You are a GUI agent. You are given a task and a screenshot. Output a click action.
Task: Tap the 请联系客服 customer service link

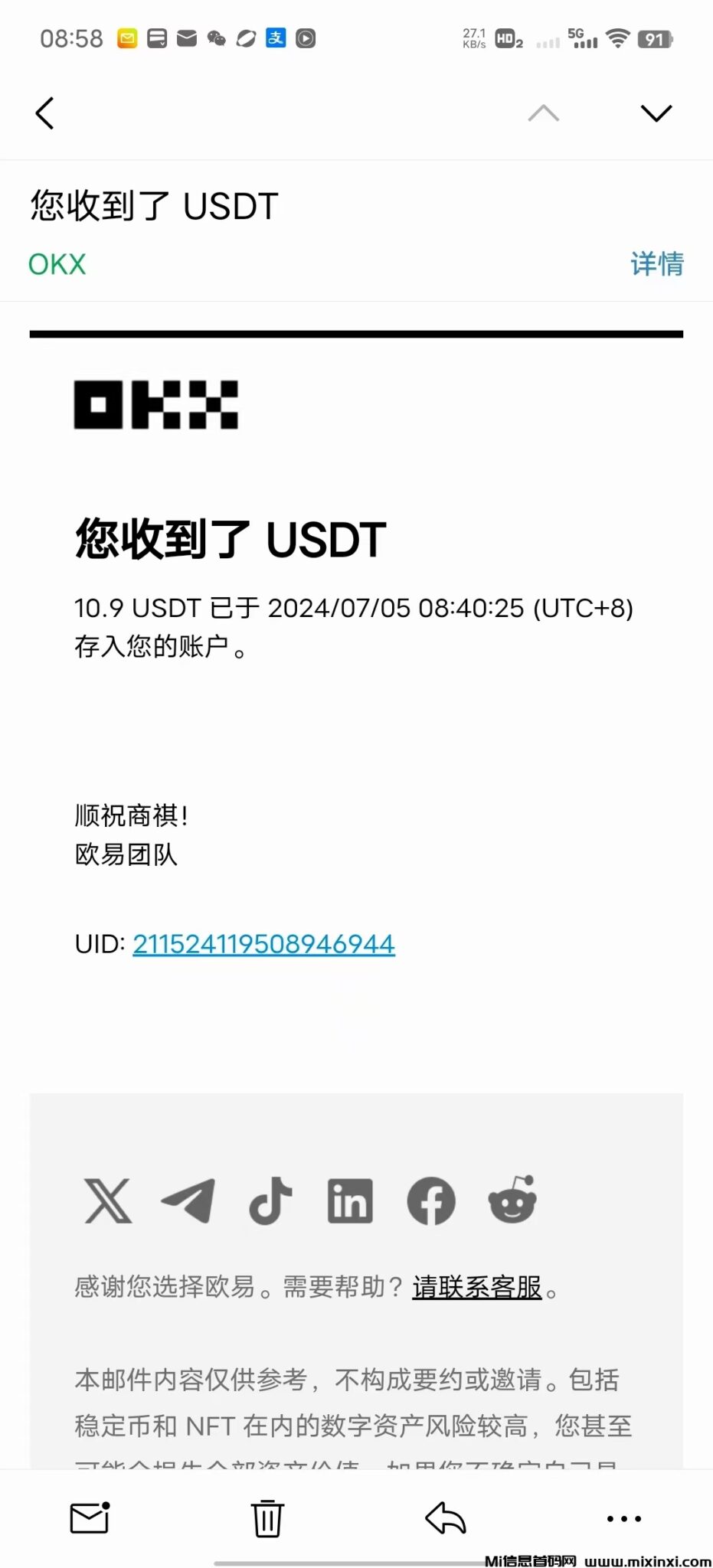(476, 1287)
